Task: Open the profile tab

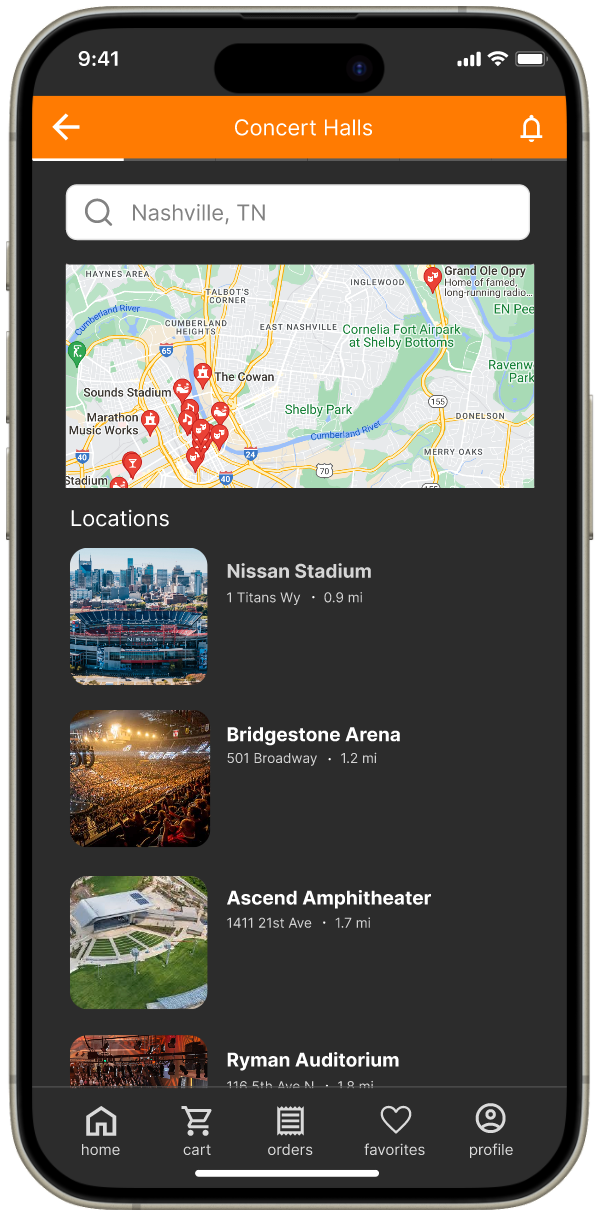Action: click(491, 1132)
